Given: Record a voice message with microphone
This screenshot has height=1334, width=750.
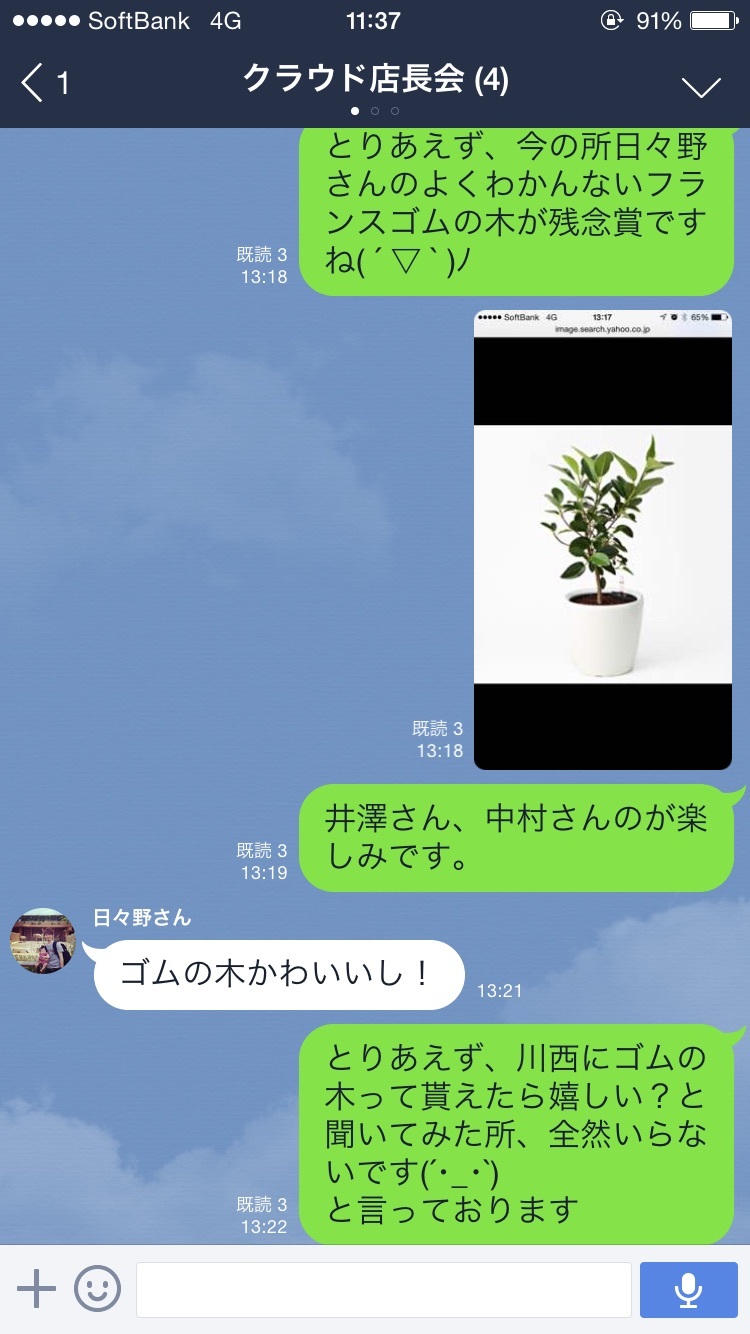Looking at the screenshot, I should coord(688,1289).
